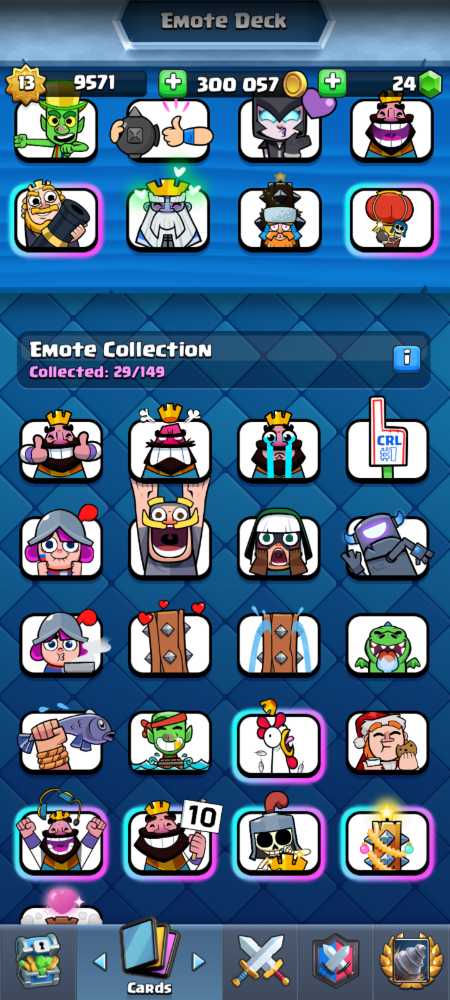This screenshot has width=450, height=1000.
Task: Open the events laurel tab
Action: 411,960
